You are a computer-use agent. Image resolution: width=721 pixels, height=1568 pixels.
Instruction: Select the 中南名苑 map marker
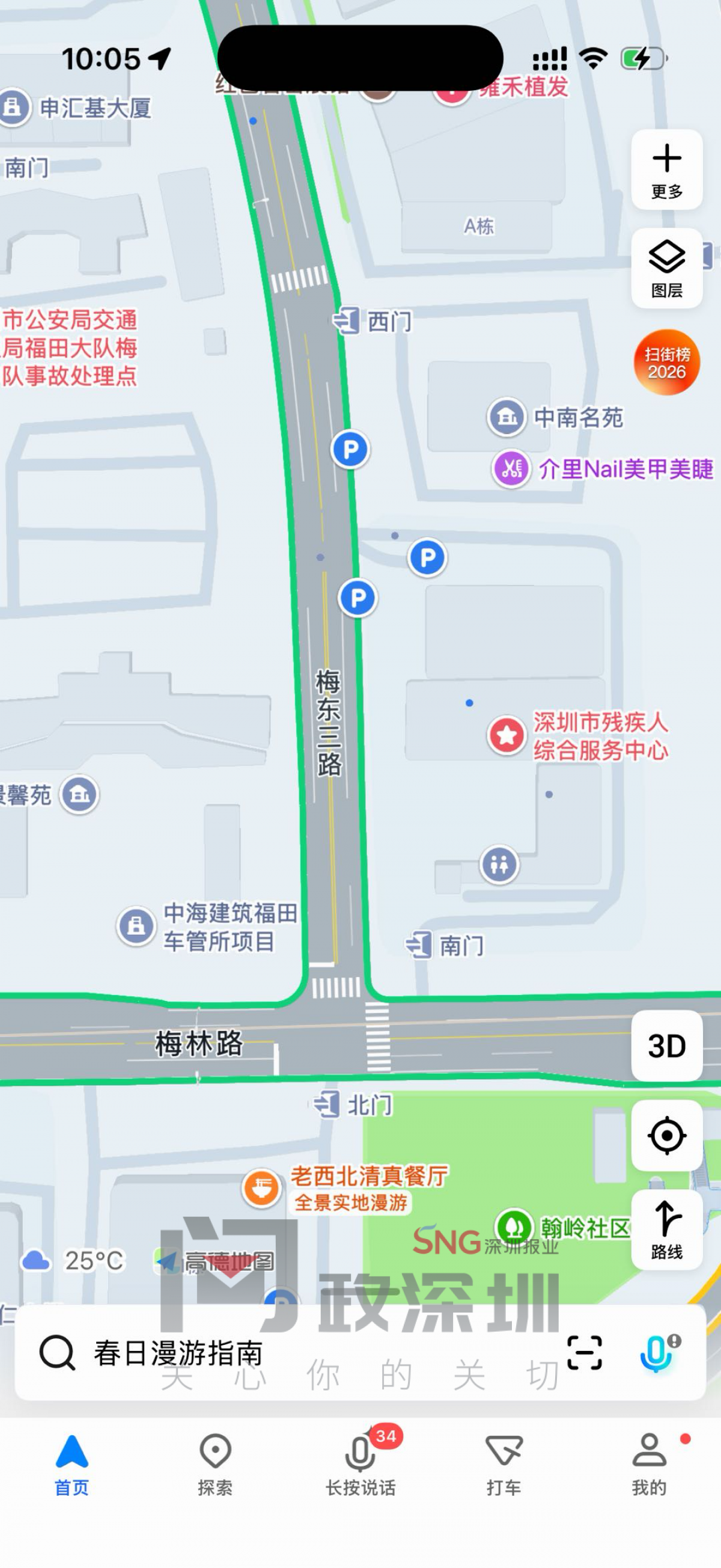point(507,417)
